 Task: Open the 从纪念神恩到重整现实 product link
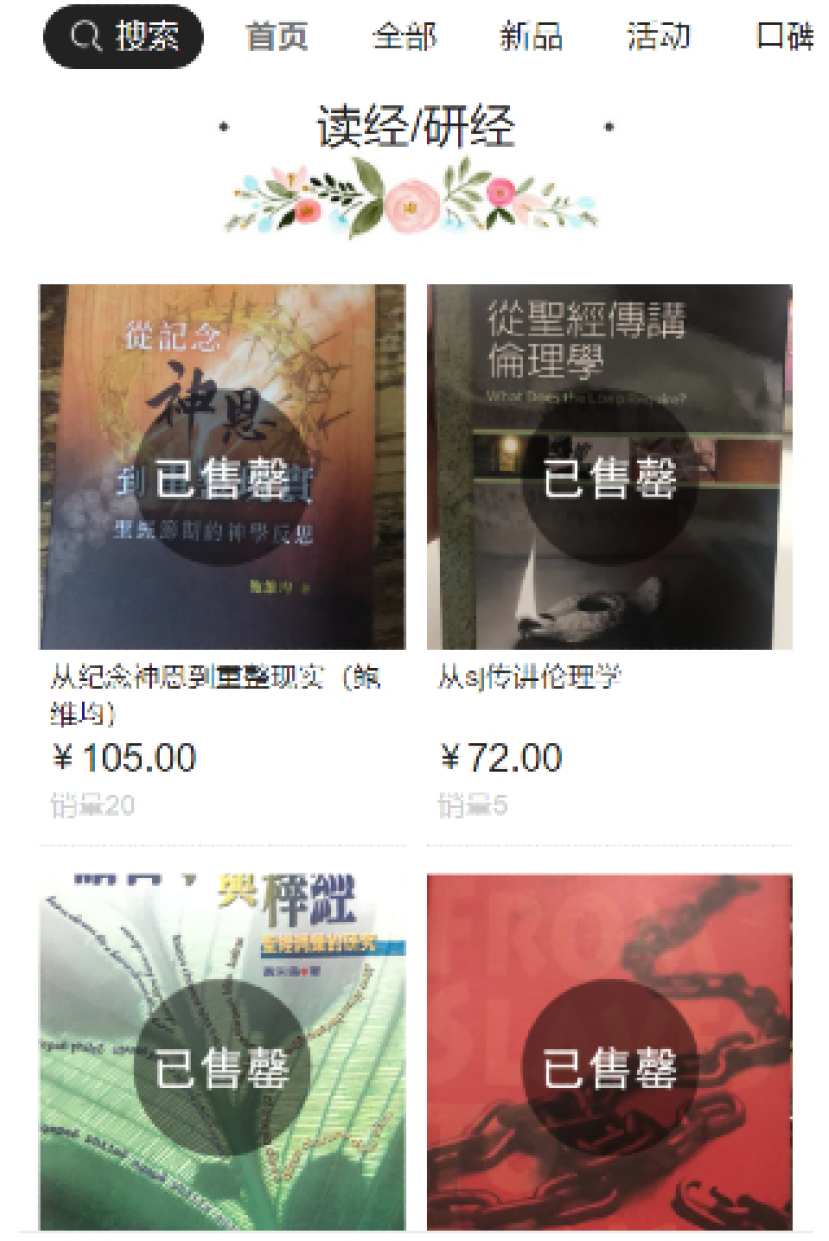(x=215, y=690)
